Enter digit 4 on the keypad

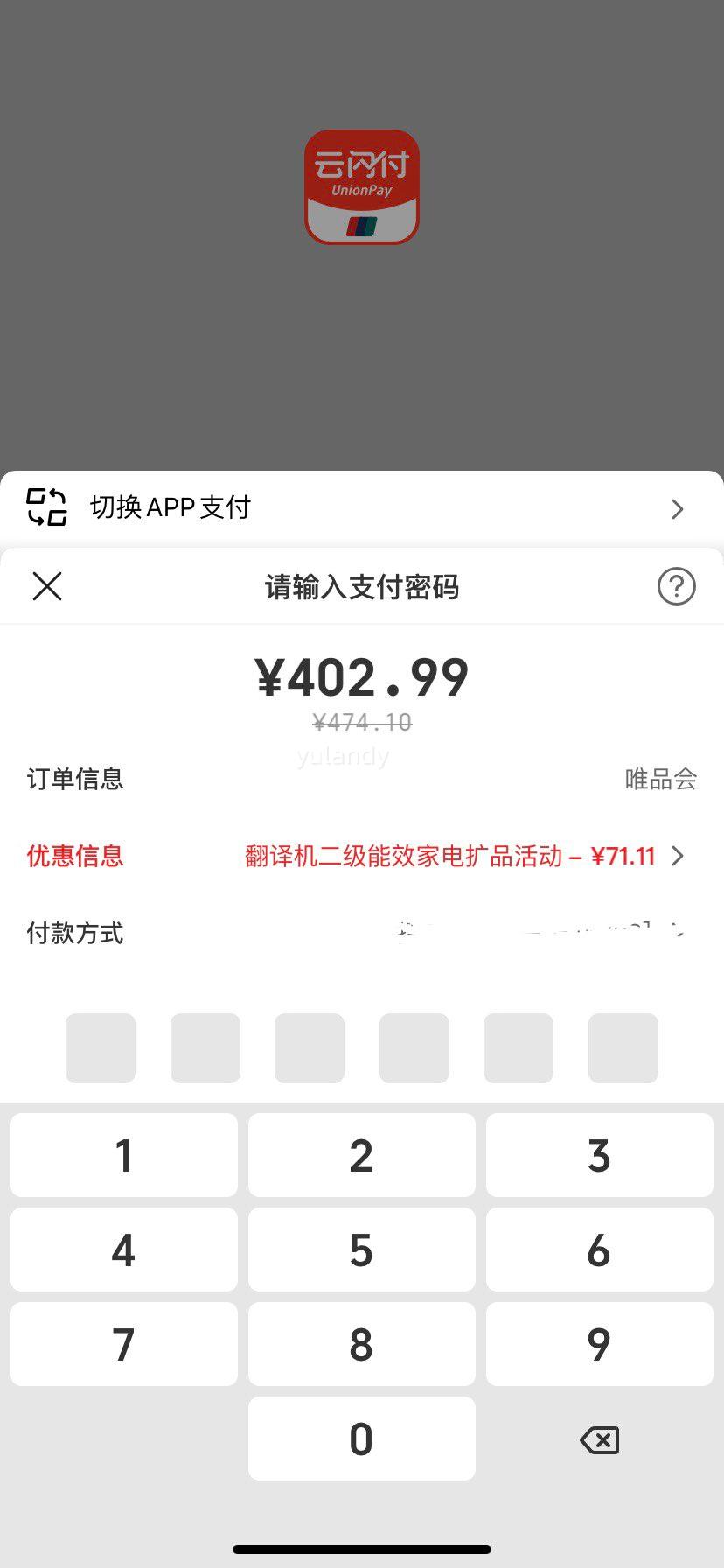(124, 1249)
